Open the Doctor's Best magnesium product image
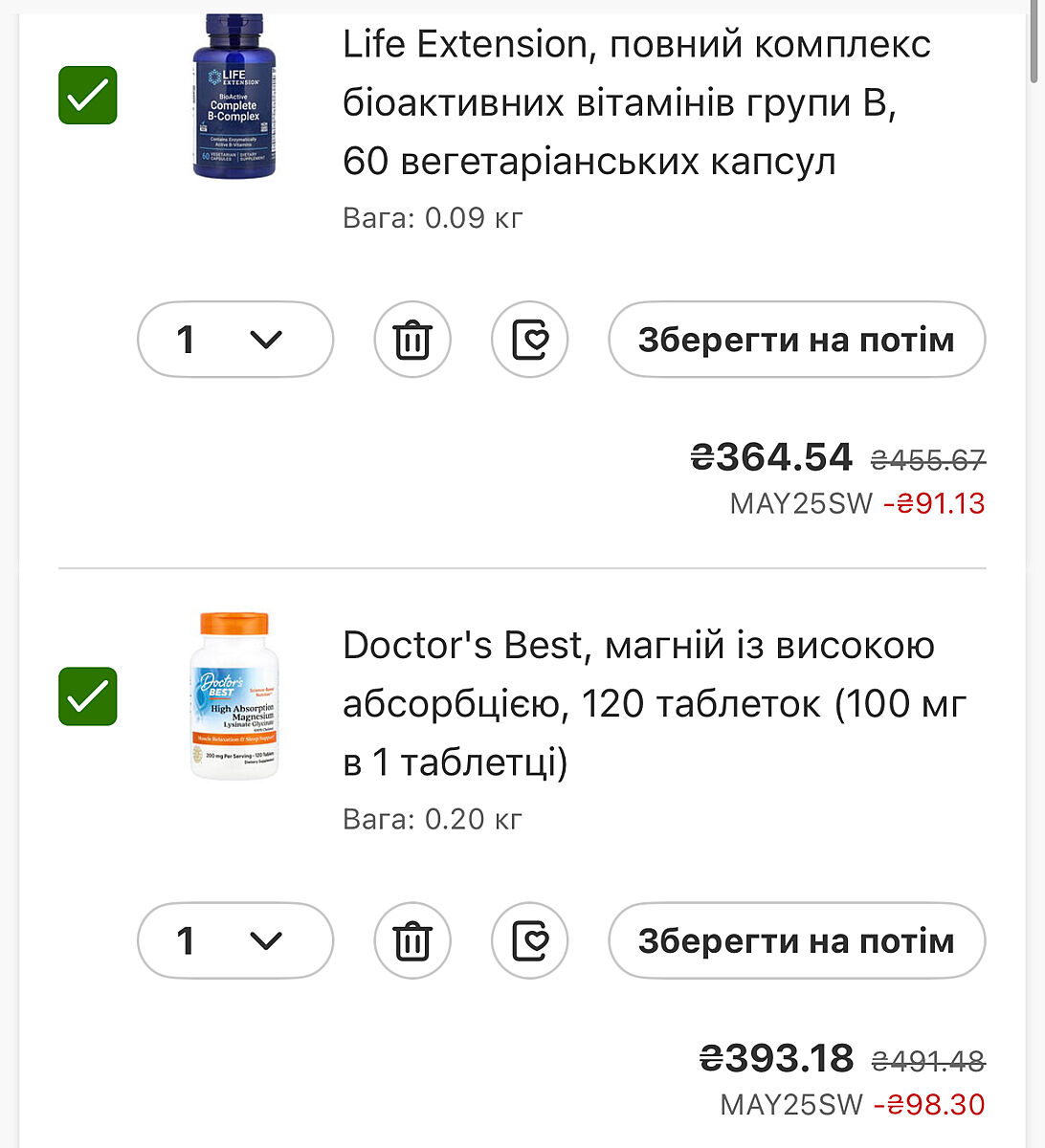 point(234,695)
